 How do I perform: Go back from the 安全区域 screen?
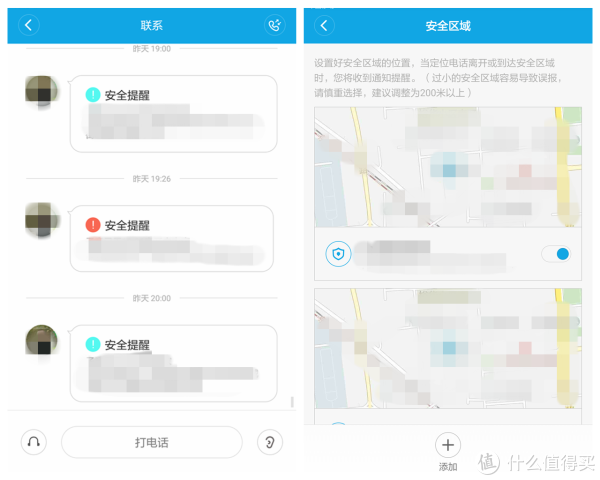click(324, 24)
